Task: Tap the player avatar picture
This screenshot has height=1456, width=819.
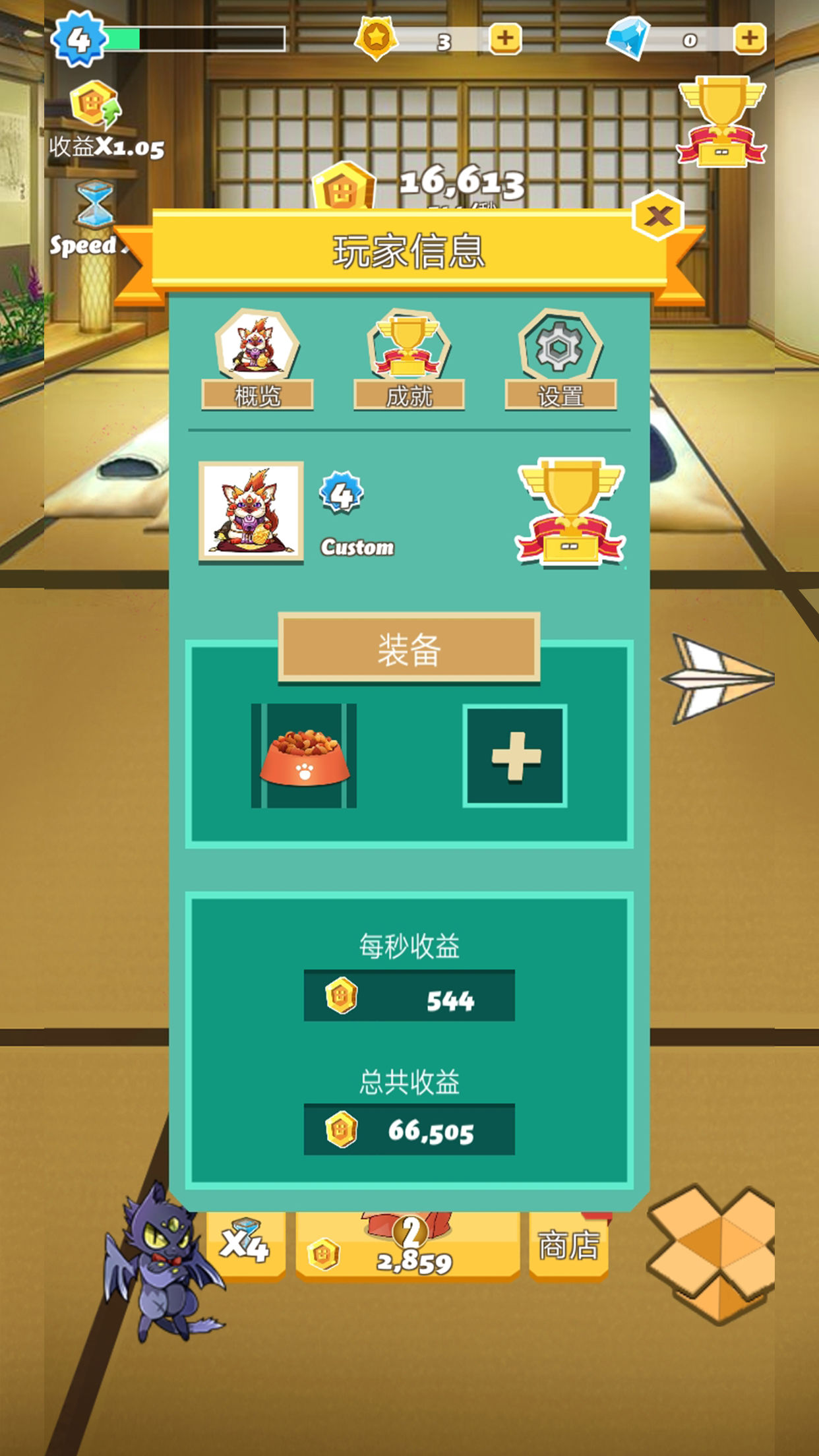Action: click(251, 512)
